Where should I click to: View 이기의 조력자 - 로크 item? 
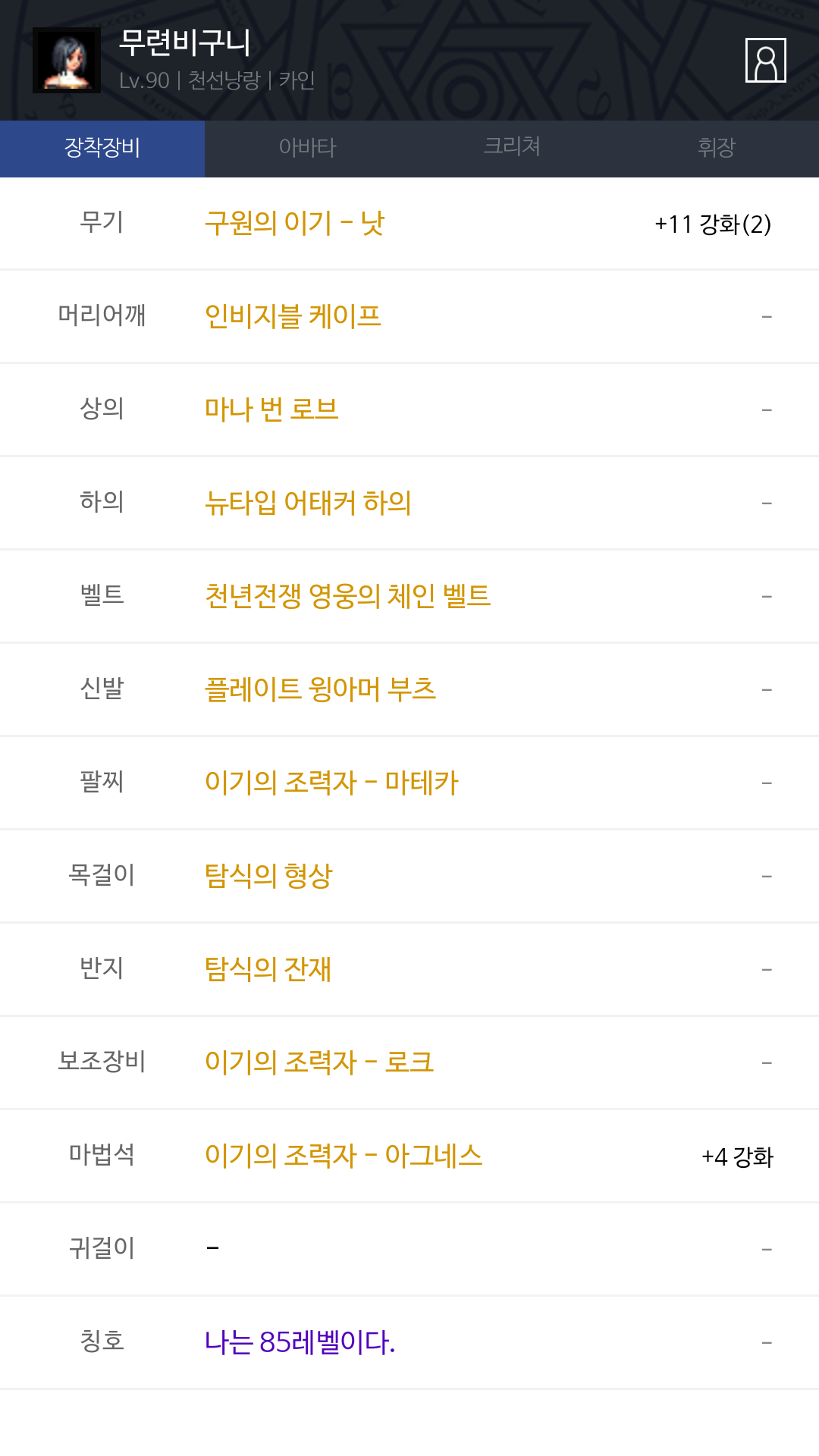pyautogui.click(x=319, y=1063)
